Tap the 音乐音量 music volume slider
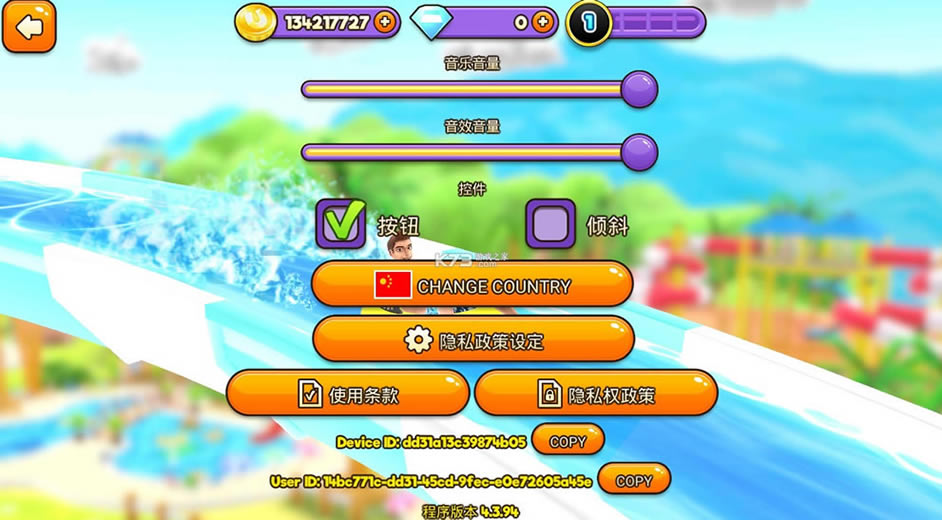 478,90
